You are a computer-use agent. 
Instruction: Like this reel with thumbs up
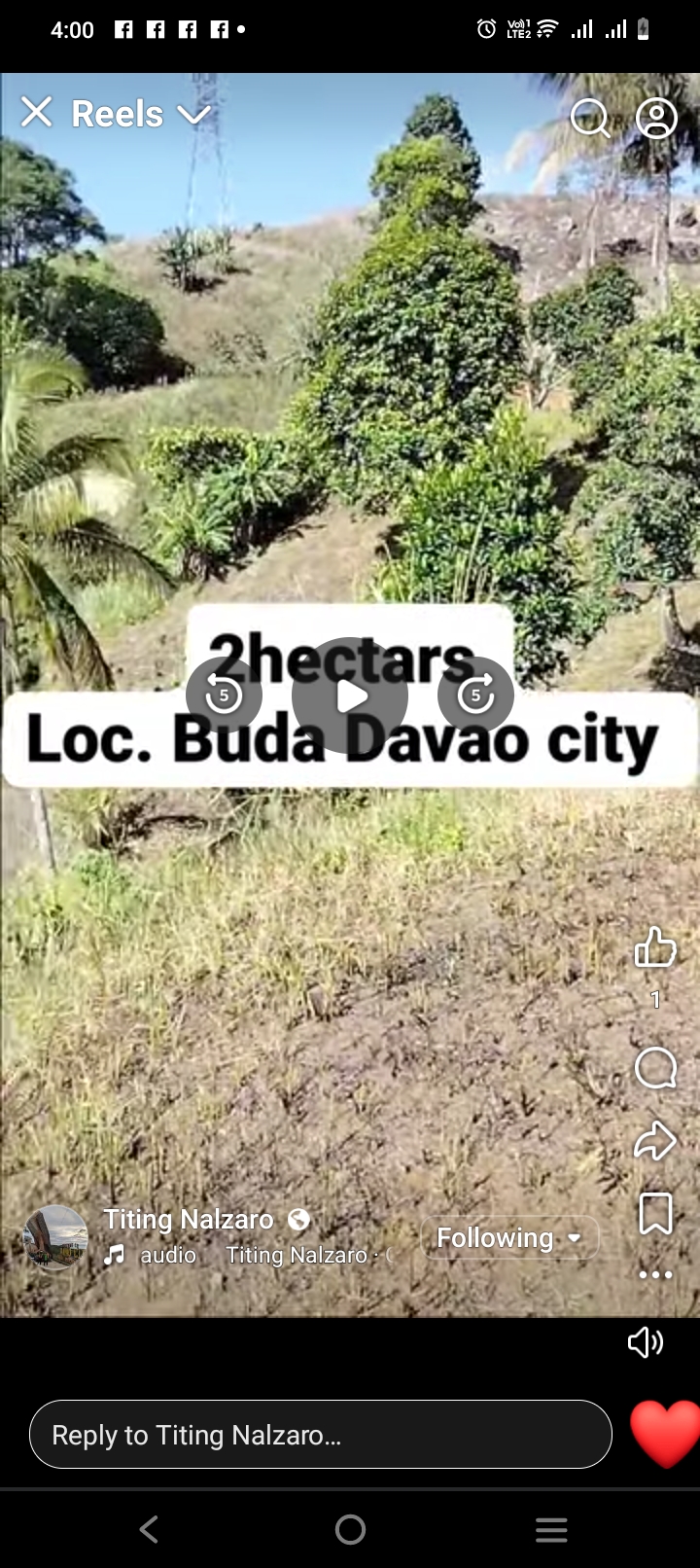tap(655, 946)
